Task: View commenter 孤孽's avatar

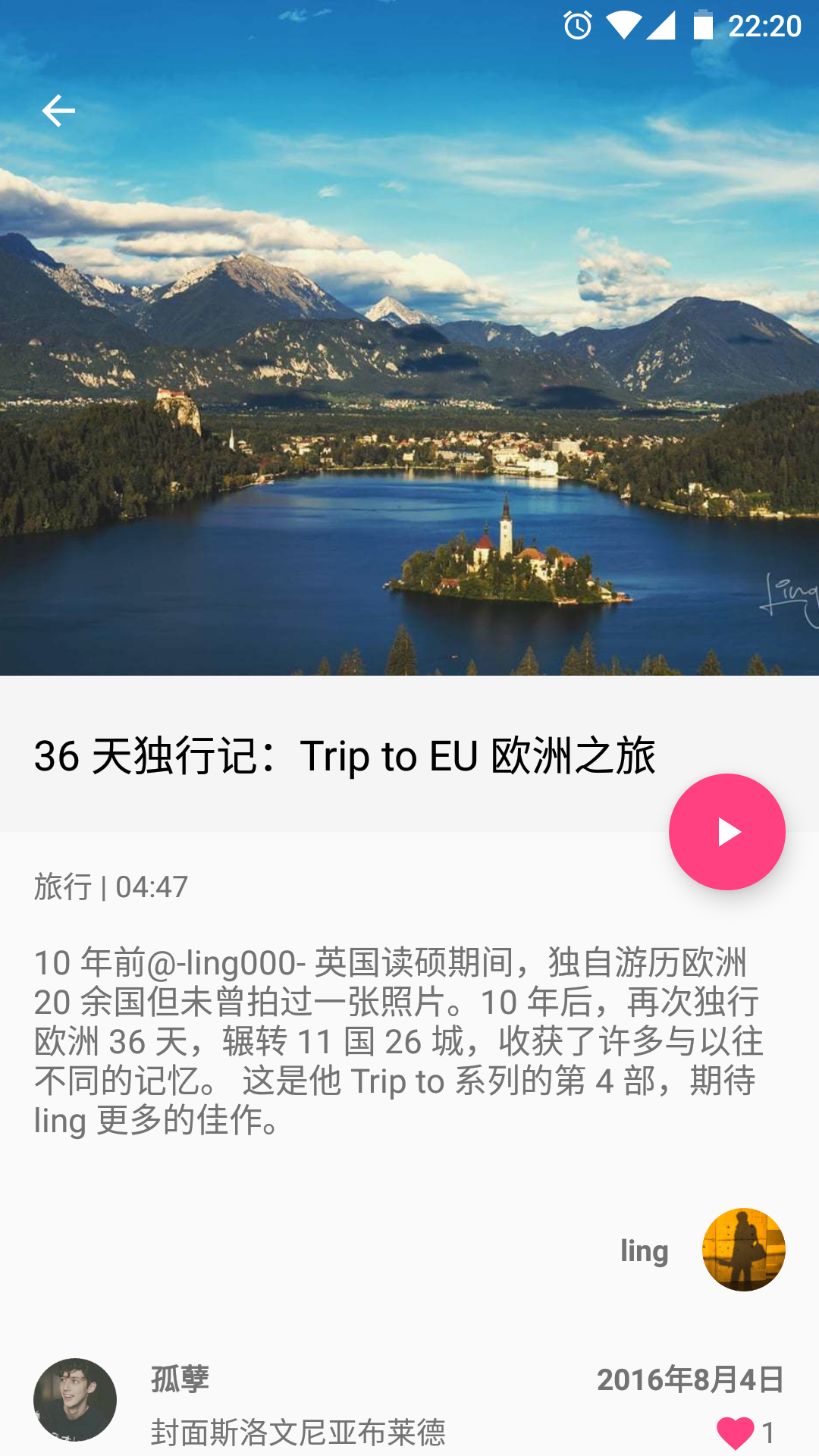Action: pos(75,1399)
